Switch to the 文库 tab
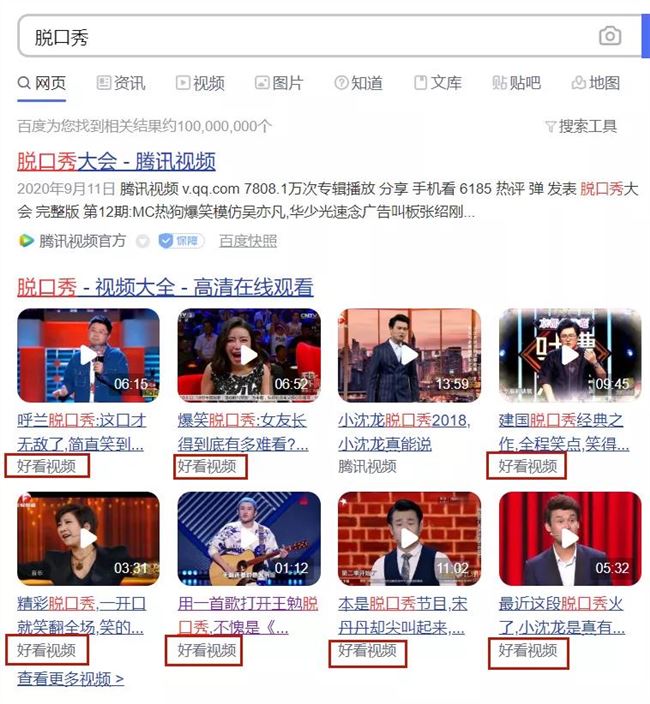This screenshot has height=704, width=650. click(x=437, y=83)
